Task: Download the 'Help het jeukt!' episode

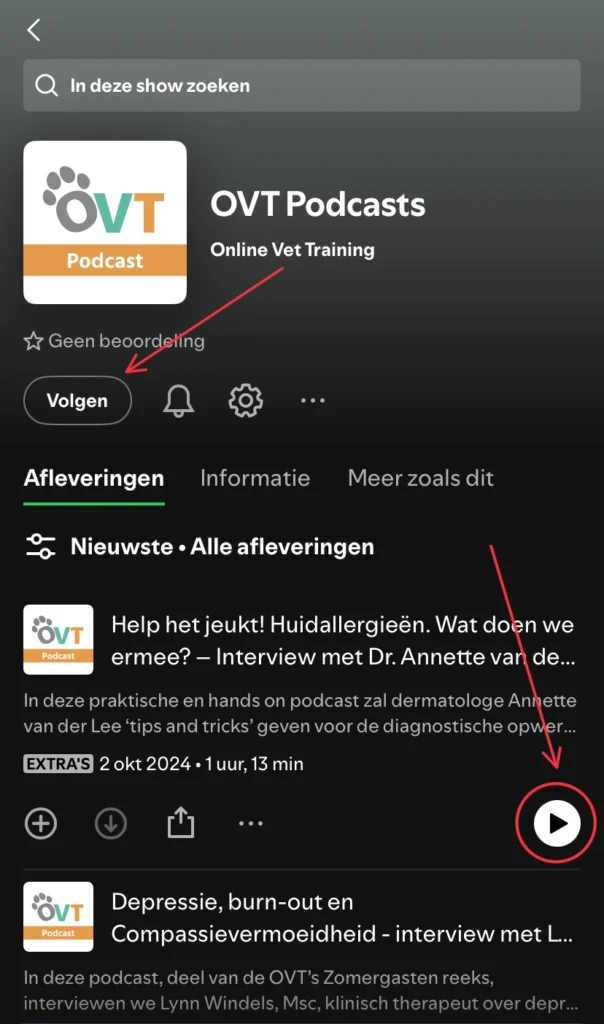Action: [x=110, y=823]
